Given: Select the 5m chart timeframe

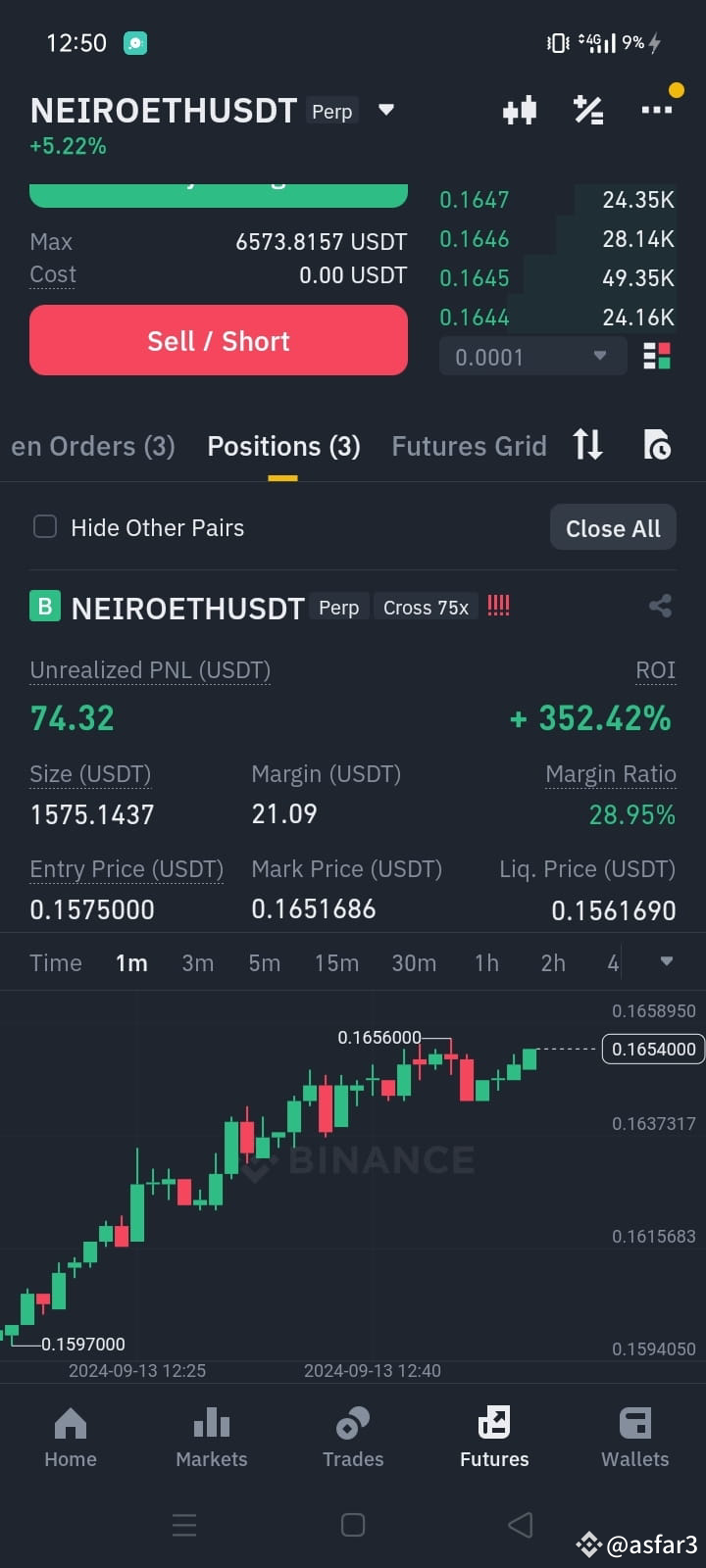Looking at the screenshot, I should (x=264, y=962).
